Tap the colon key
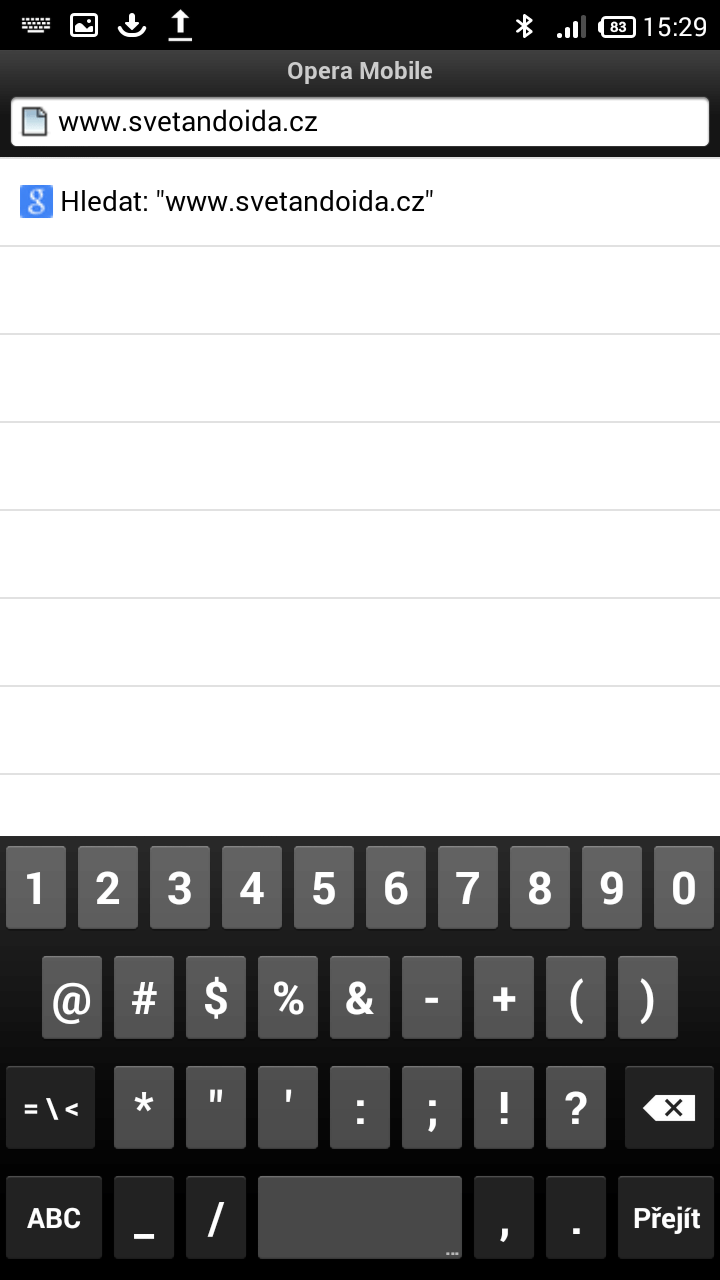This screenshot has height=1280, width=720. coord(360,1107)
